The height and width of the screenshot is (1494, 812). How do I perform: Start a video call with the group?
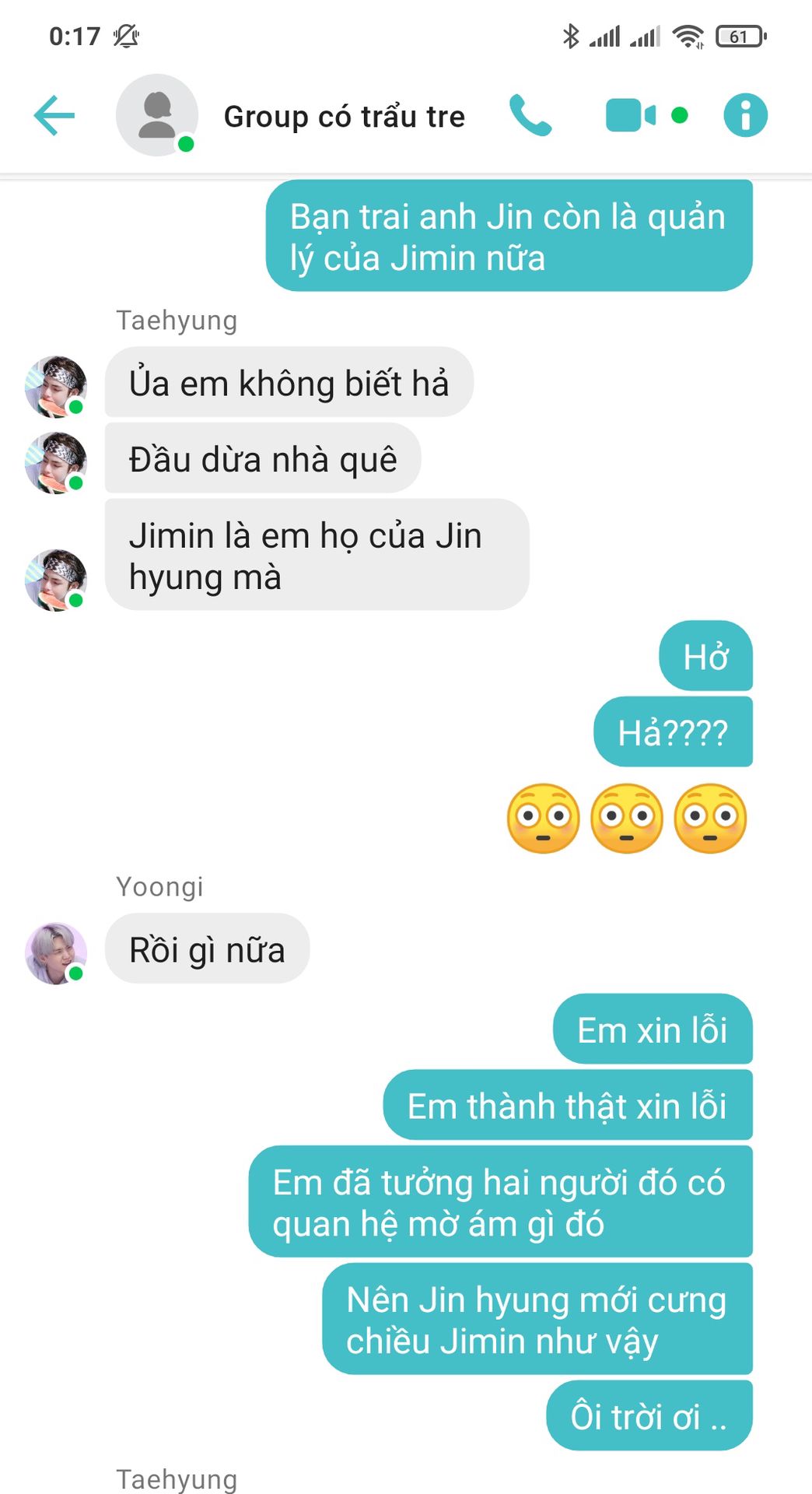(631, 115)
